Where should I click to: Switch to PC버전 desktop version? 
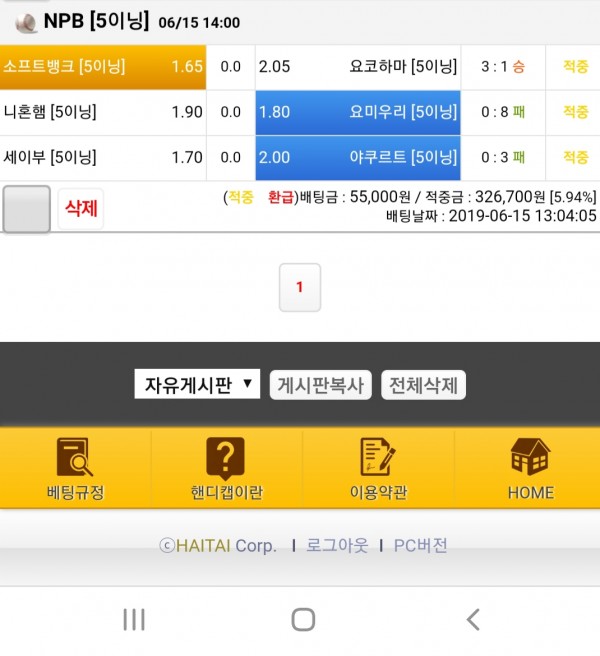coord(420,546)
